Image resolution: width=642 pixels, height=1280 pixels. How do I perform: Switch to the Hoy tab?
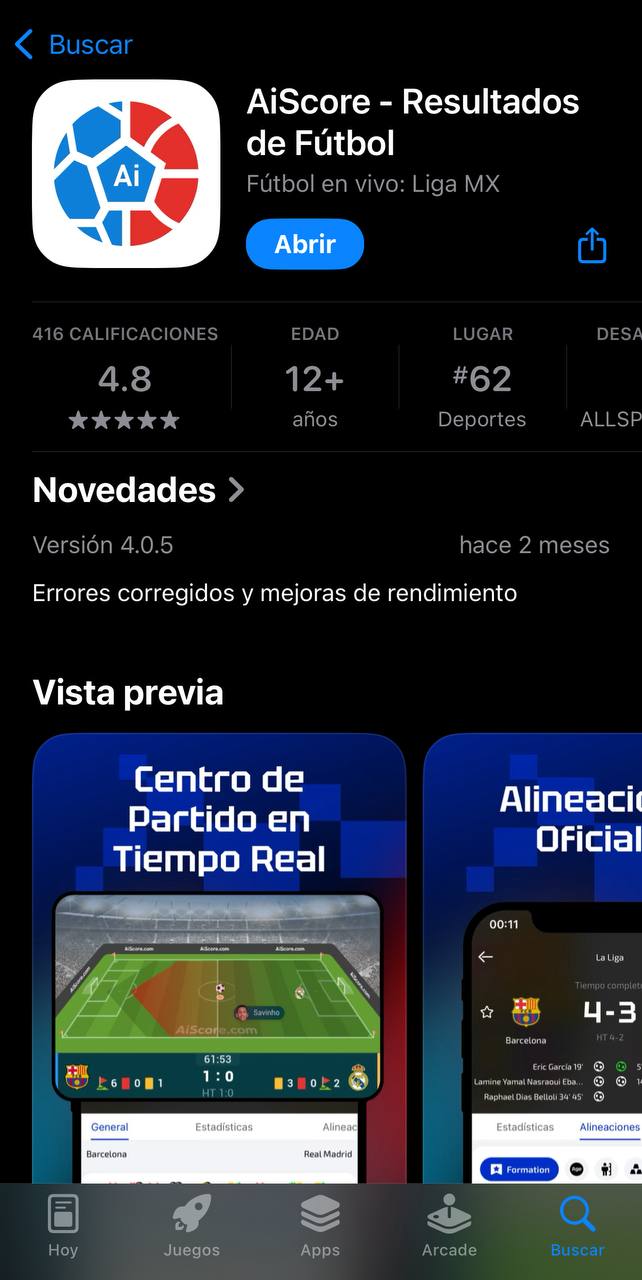[63, 1226]
